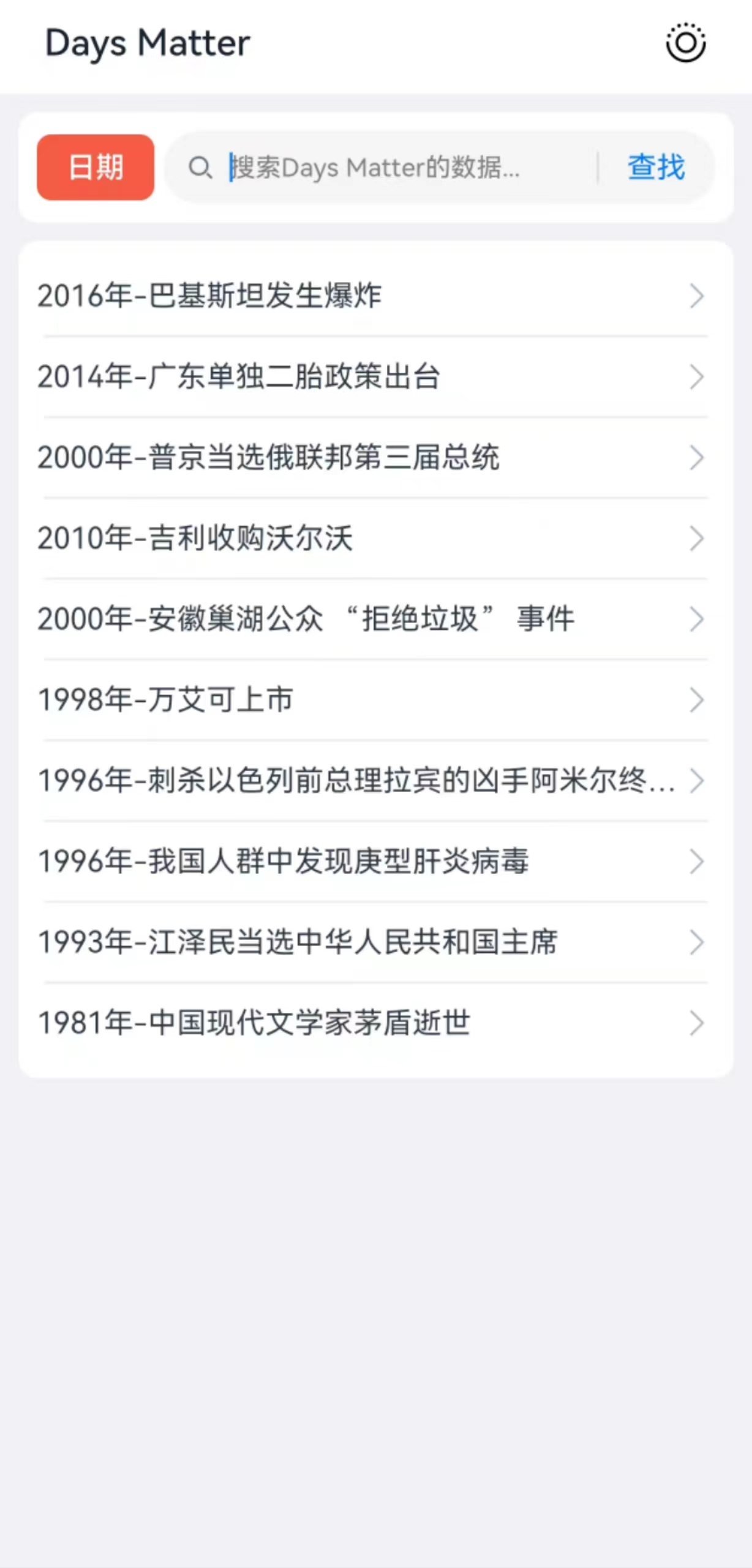Tap the 查找 search button
The height and width of the screenshot is (1568, 752).
click(x=656, y=167)
